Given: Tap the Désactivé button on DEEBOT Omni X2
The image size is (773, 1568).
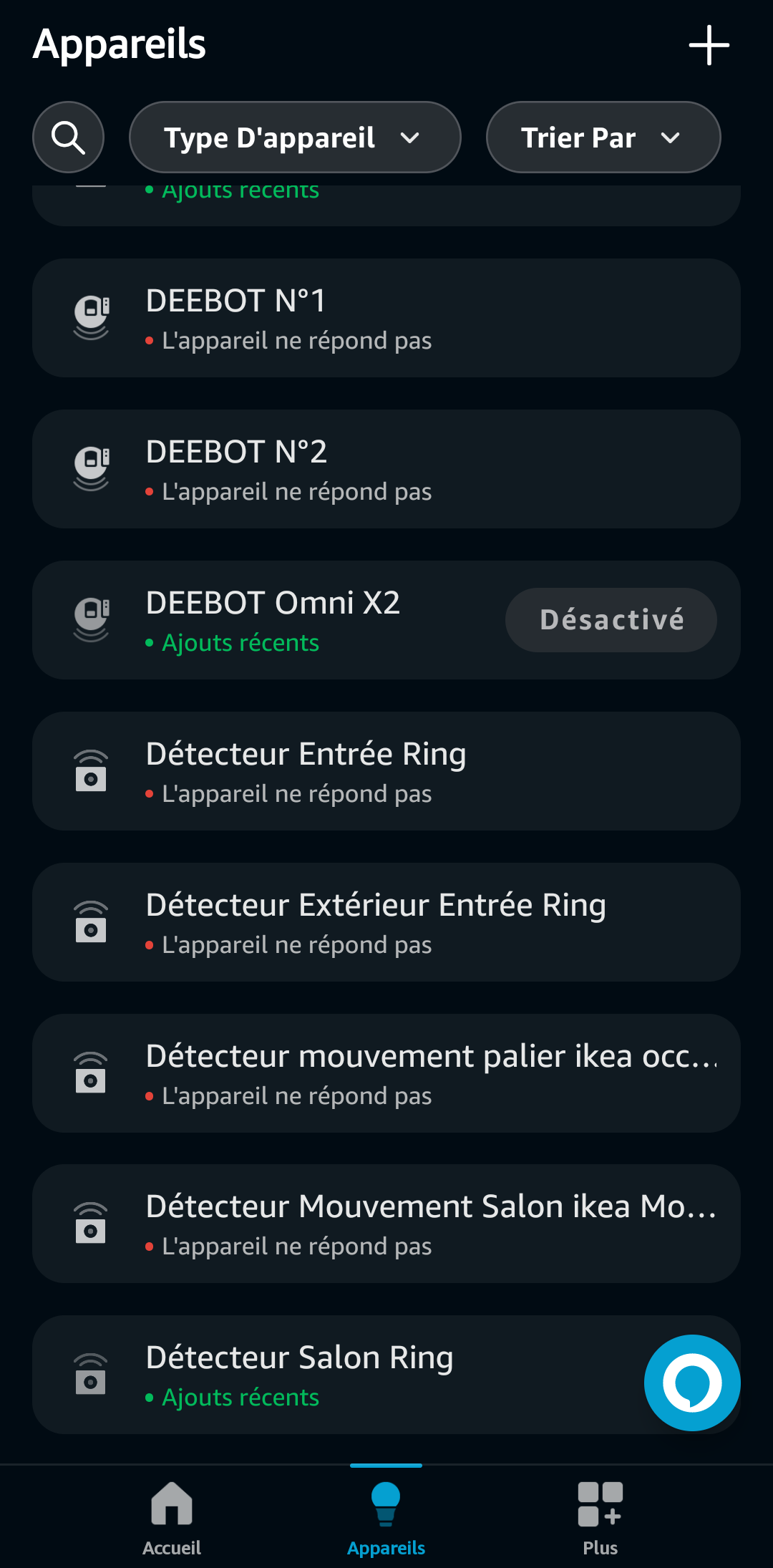Looking at the screenshot, I should (x=611, y=620).
